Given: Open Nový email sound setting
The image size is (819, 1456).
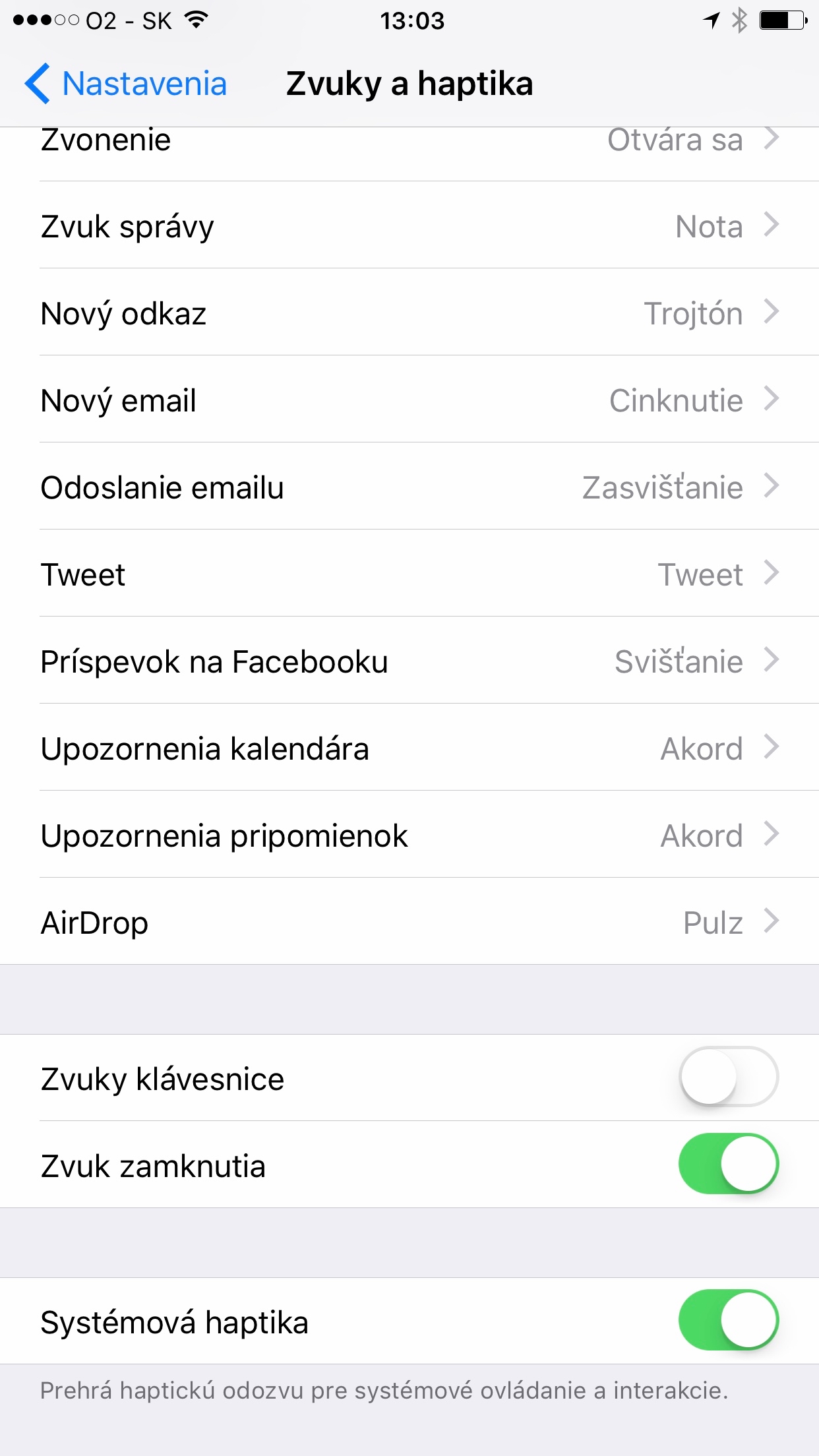Looking at the screenshot, I should coord(409,400).
